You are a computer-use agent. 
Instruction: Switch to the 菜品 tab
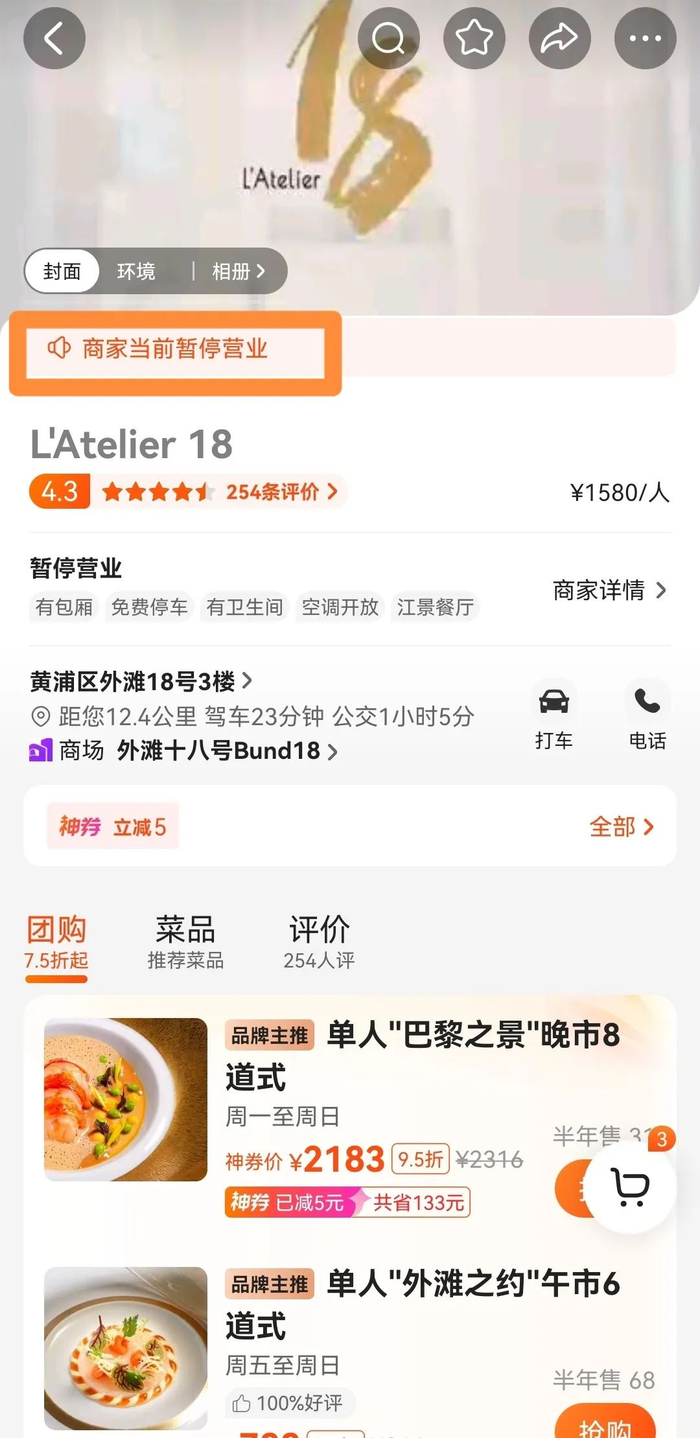pyautogui.click(x=185, y=942)
